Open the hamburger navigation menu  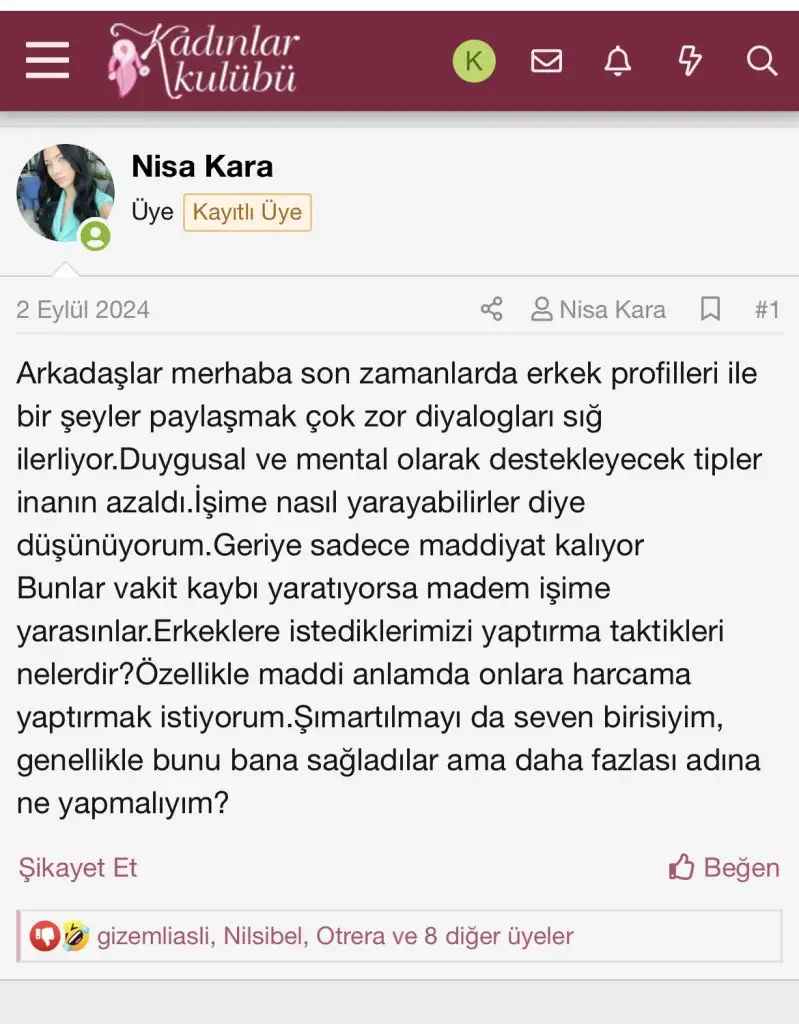47,61
